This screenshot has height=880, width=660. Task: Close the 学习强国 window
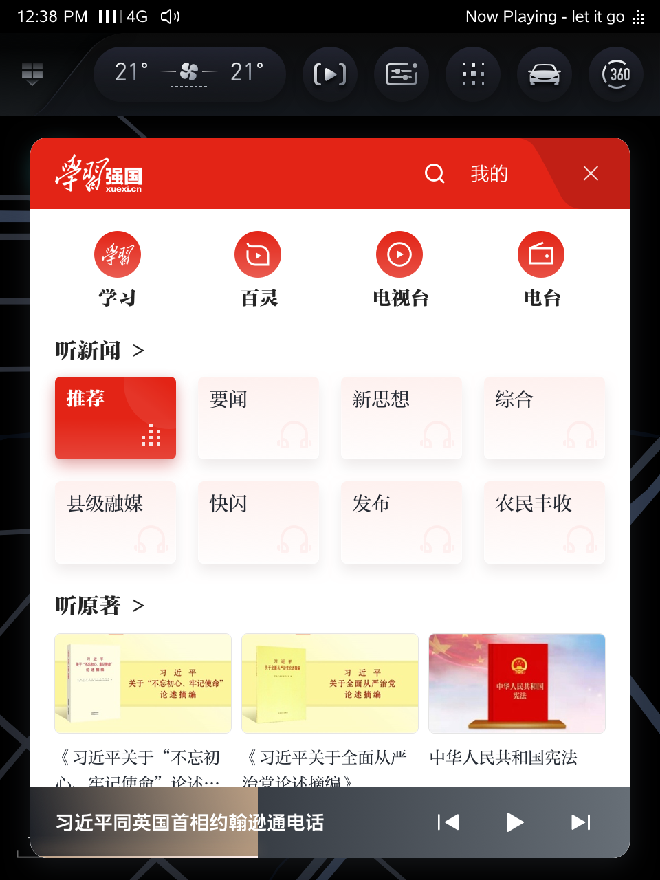pyautogui.click(x=591, y=174)
